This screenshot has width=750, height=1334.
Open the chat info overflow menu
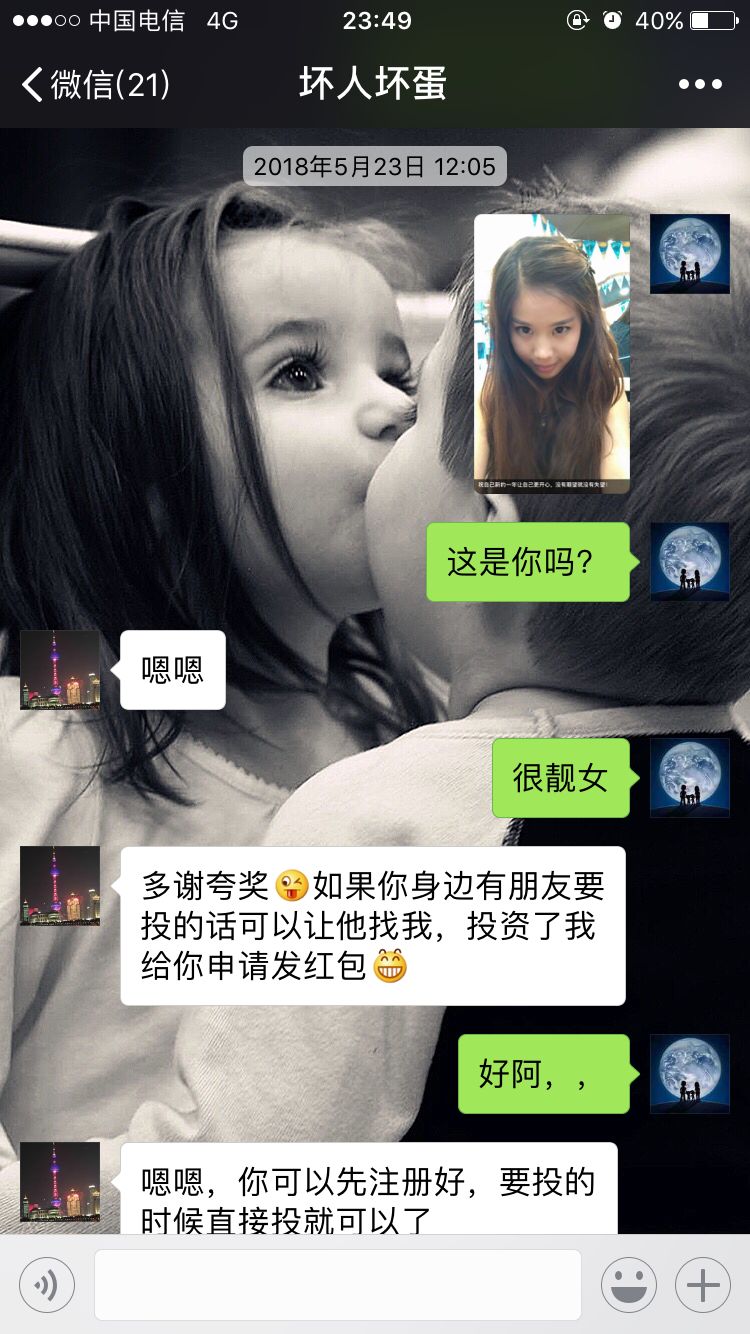coord(700,84)
